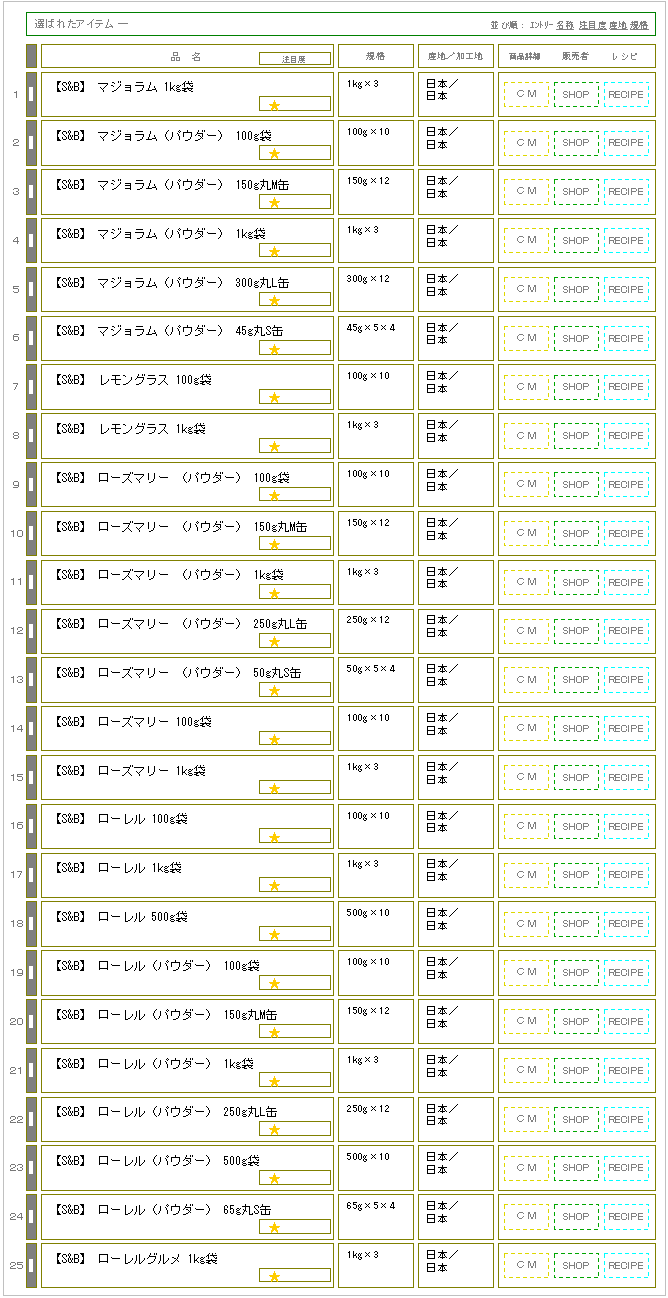The image size is (668, 1298).
Task: View RECIPE for ローズマリー（パウダー）250g丸L缶
Action: pyautogui.click(x=626, y=631)
